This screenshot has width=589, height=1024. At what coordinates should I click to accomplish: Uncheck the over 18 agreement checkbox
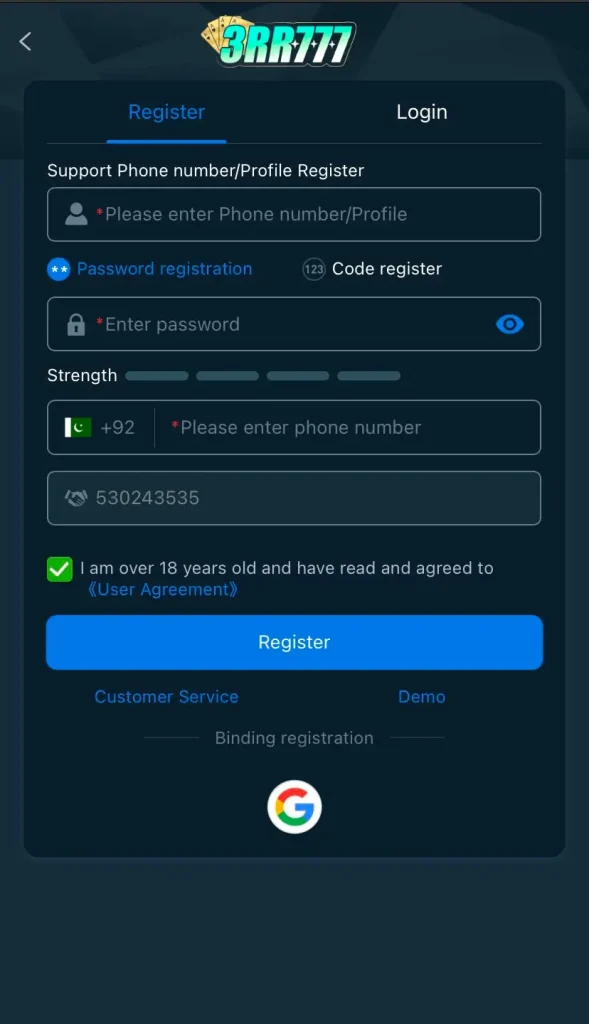point(59,569)
